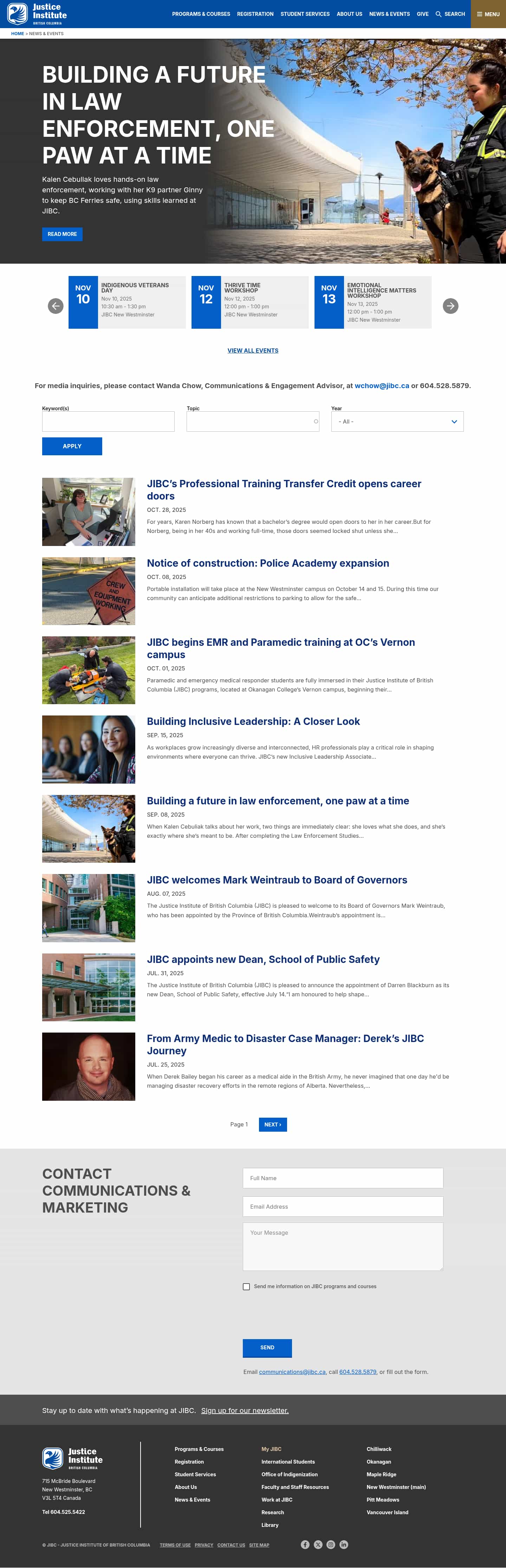Focus the Full Name field
Image resolution: width=506 pixels, height=1568 pixels.
[x=342, y=1178]
